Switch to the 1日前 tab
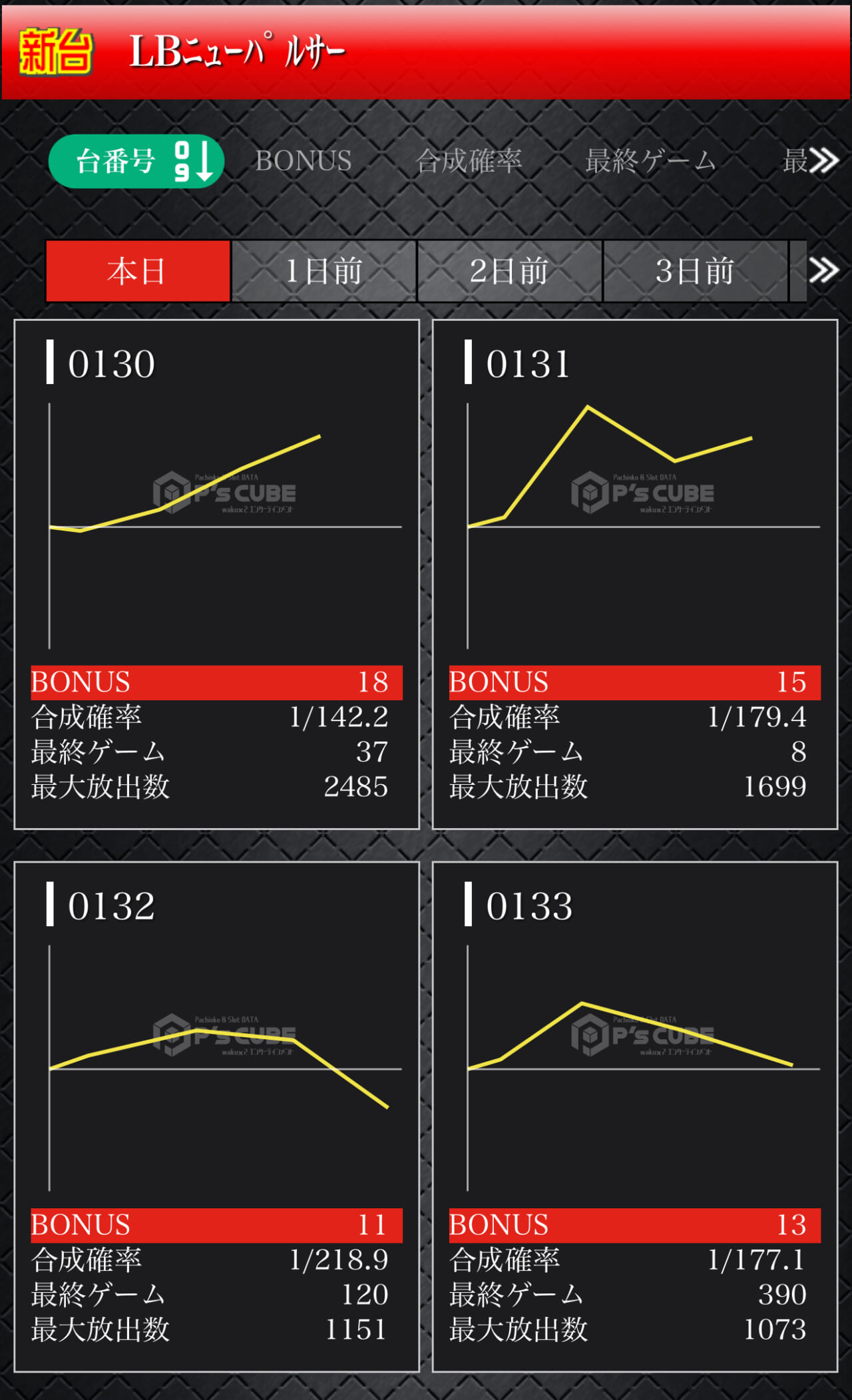The image size is (852, 1400). [x=323, y=272]
